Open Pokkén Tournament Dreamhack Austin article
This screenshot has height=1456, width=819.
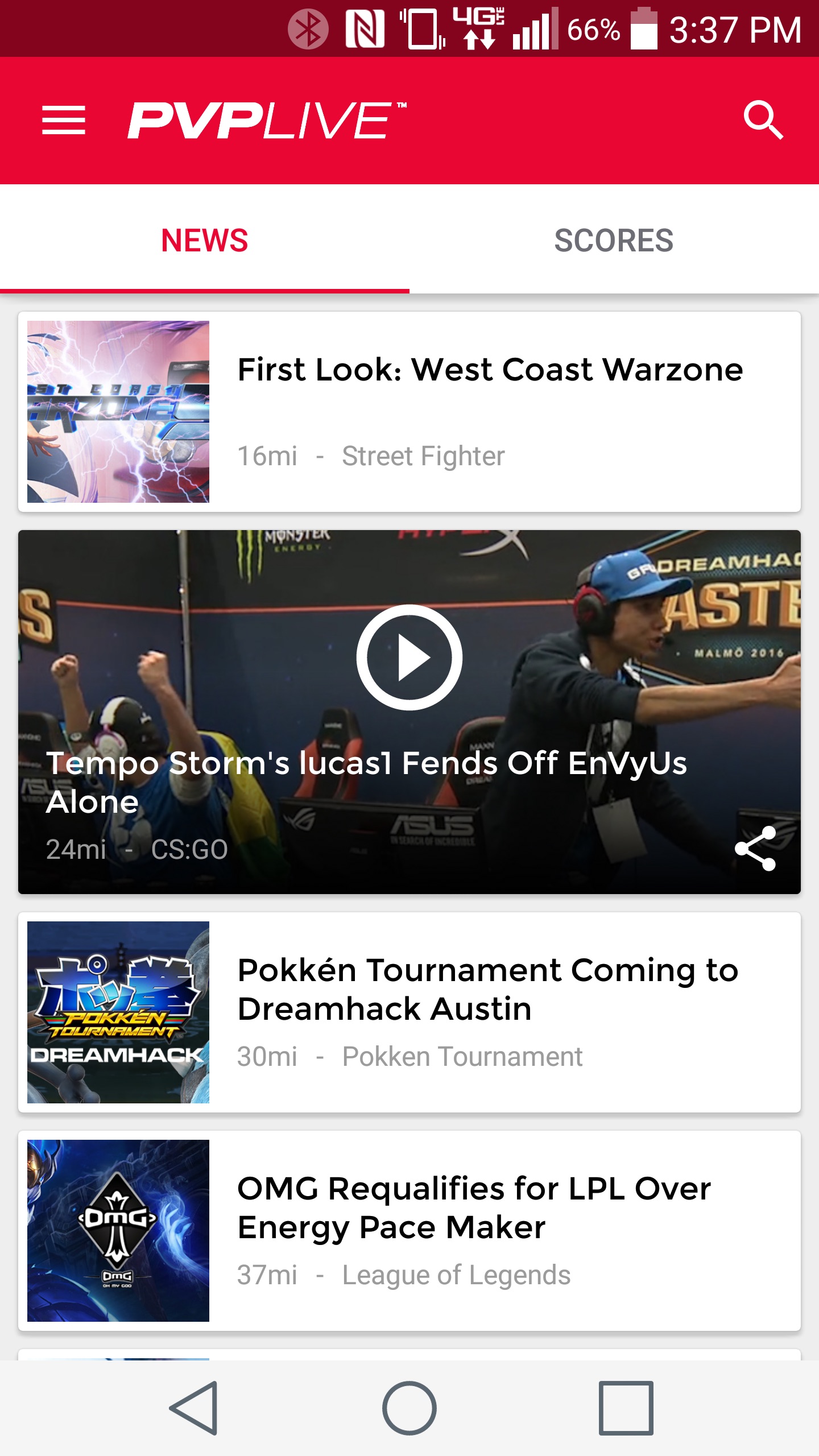(x=487, y=990)
